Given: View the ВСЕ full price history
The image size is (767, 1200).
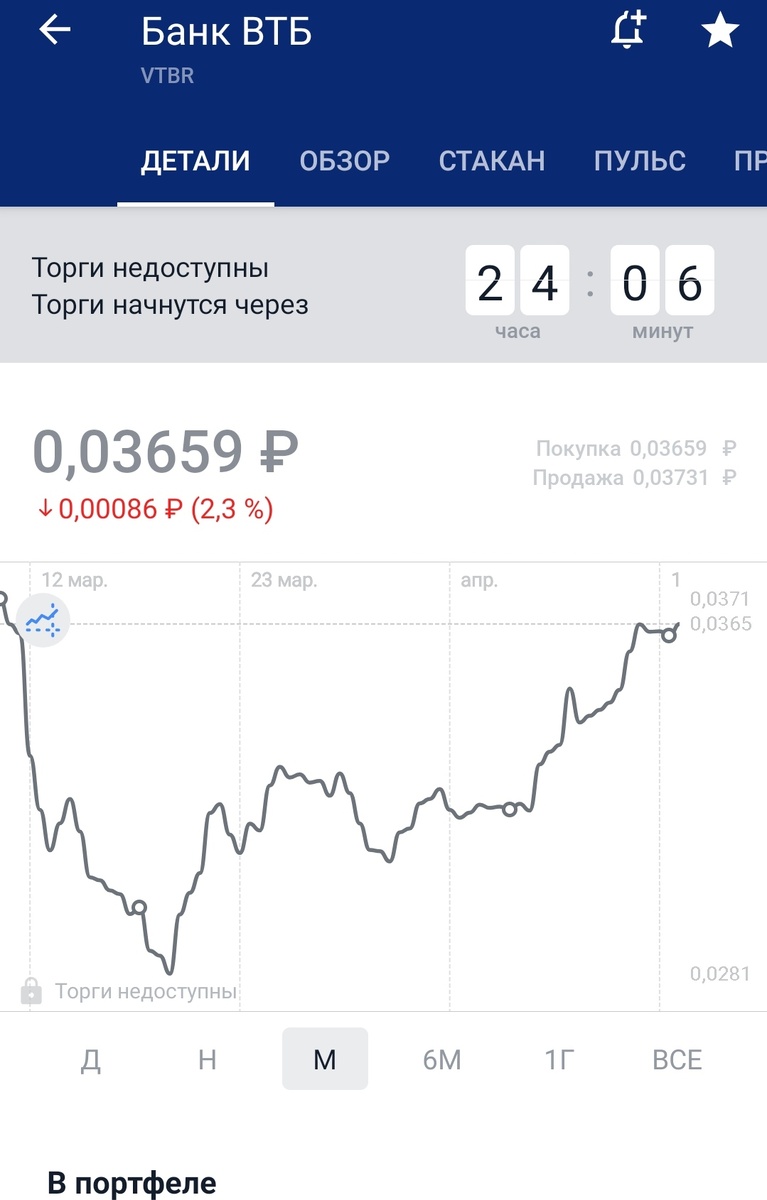Looking at the screenshot, I should point(677,1058).
